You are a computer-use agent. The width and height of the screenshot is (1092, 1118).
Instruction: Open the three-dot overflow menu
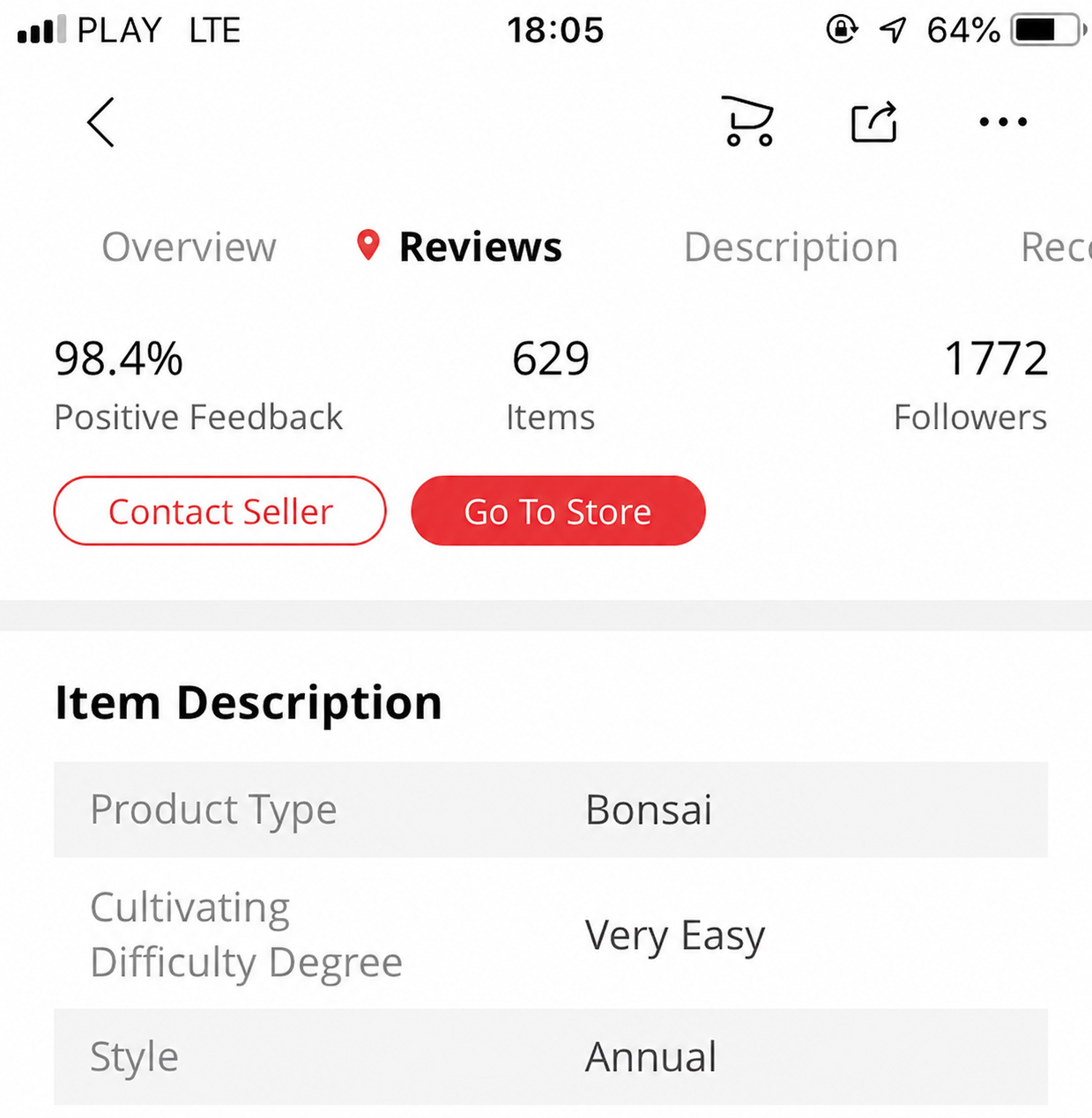click(x=1003, y=122)
